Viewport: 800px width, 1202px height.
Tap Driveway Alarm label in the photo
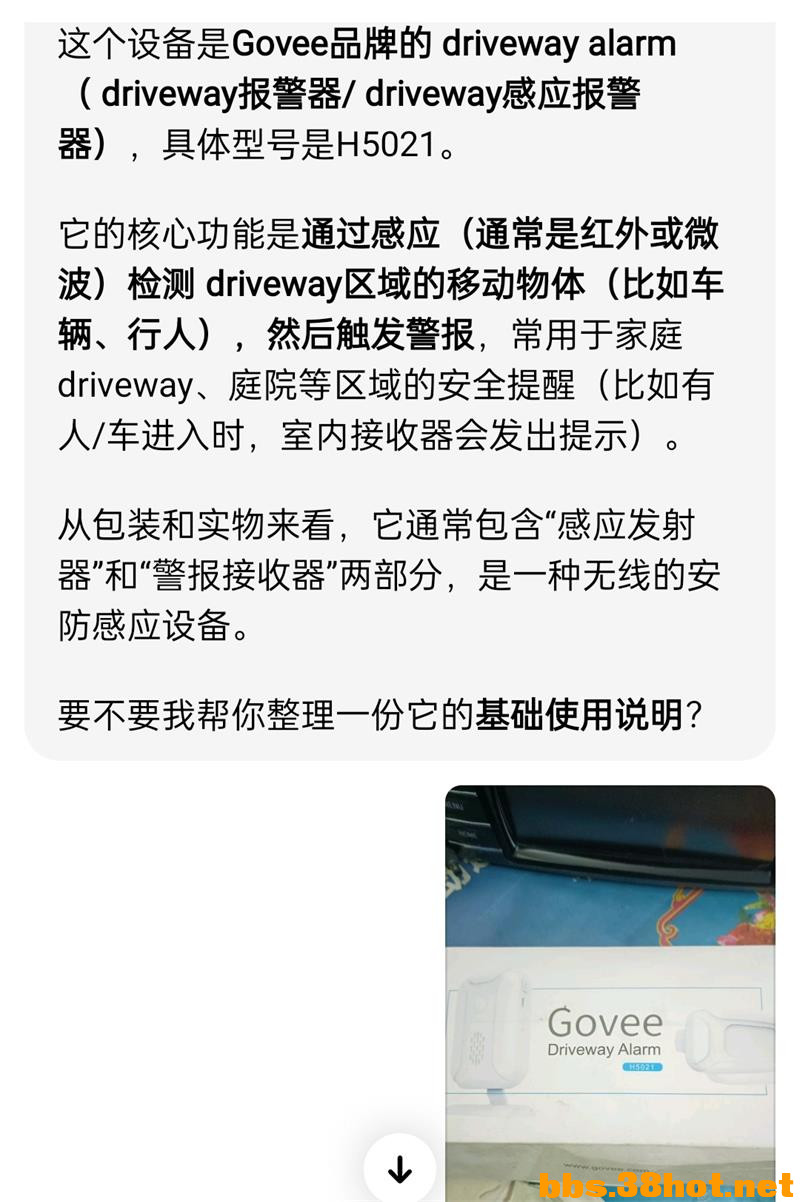[x=607, y=1050]
